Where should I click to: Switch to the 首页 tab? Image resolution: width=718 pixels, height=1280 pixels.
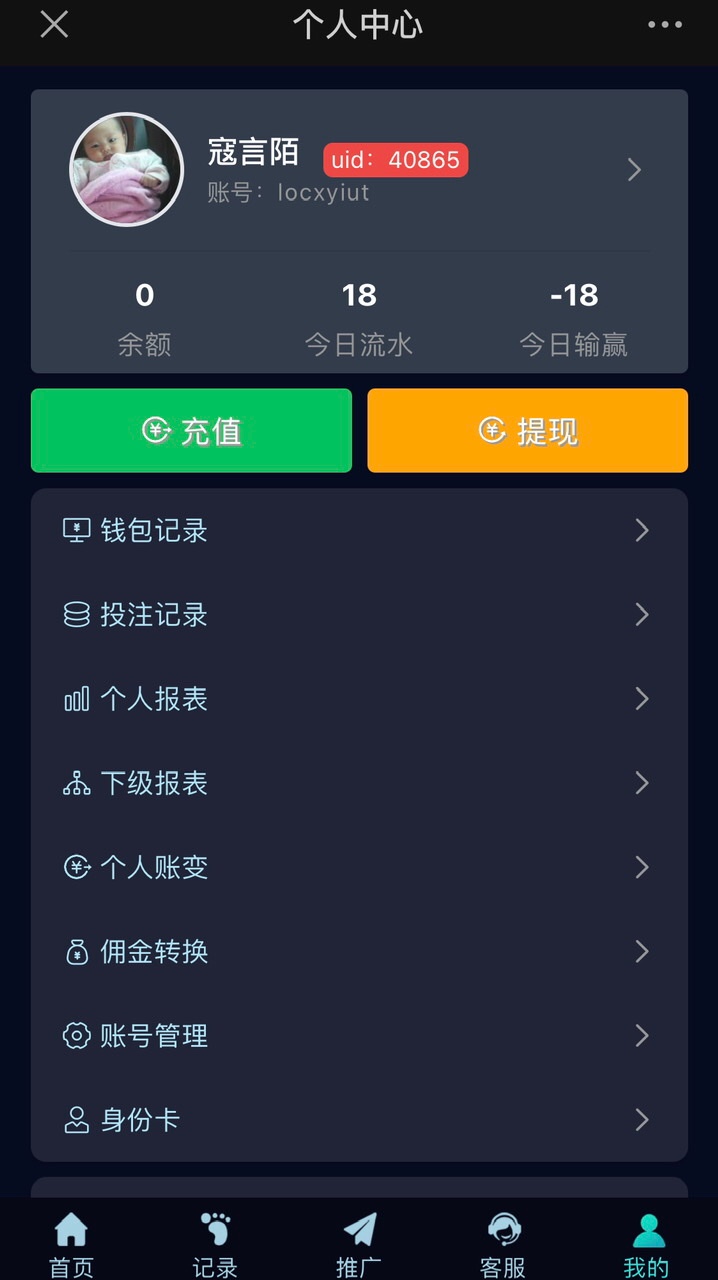[x=71, y=1243]
